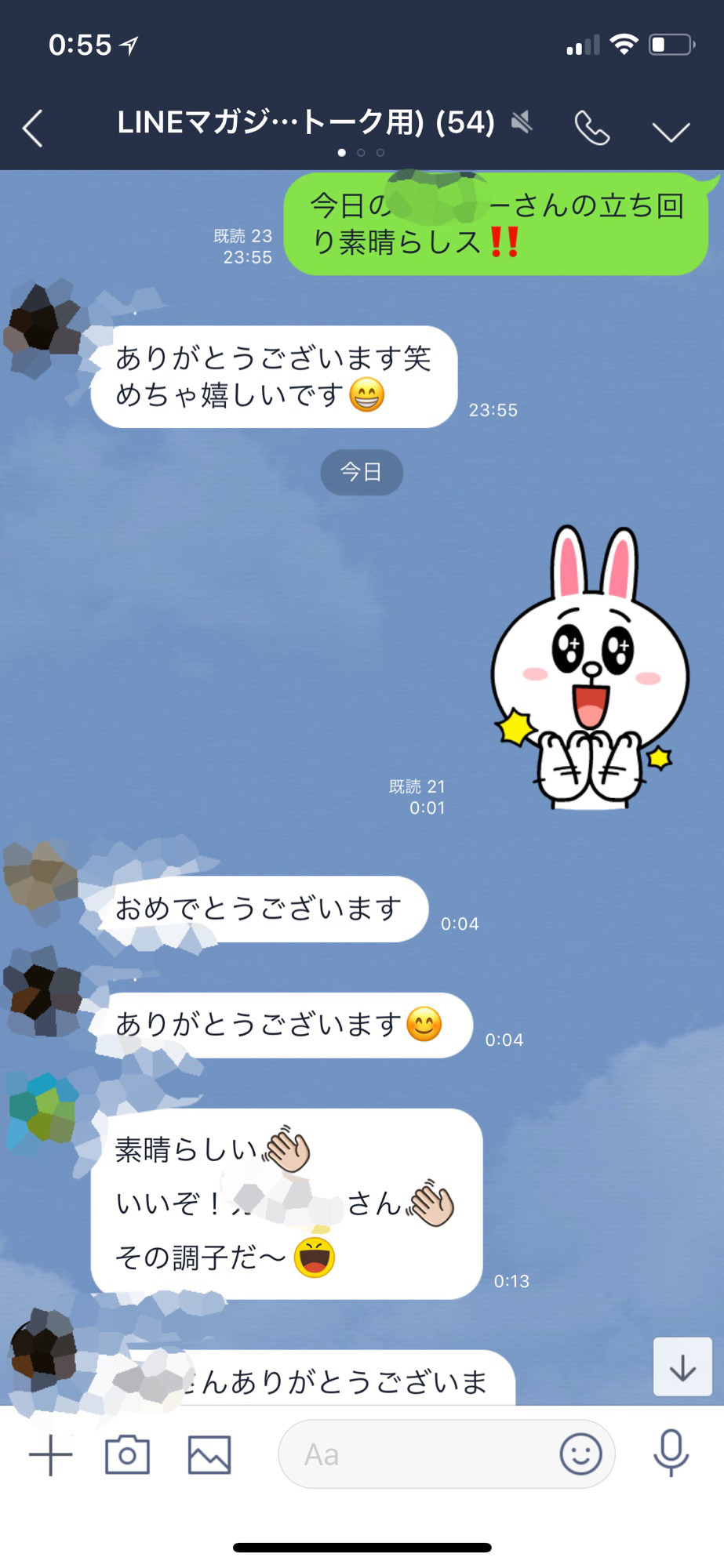Record a voice message with the microphone
Image resolution: width=724 pixels, height=1568 pixels.
click(x=671, y=1454)
